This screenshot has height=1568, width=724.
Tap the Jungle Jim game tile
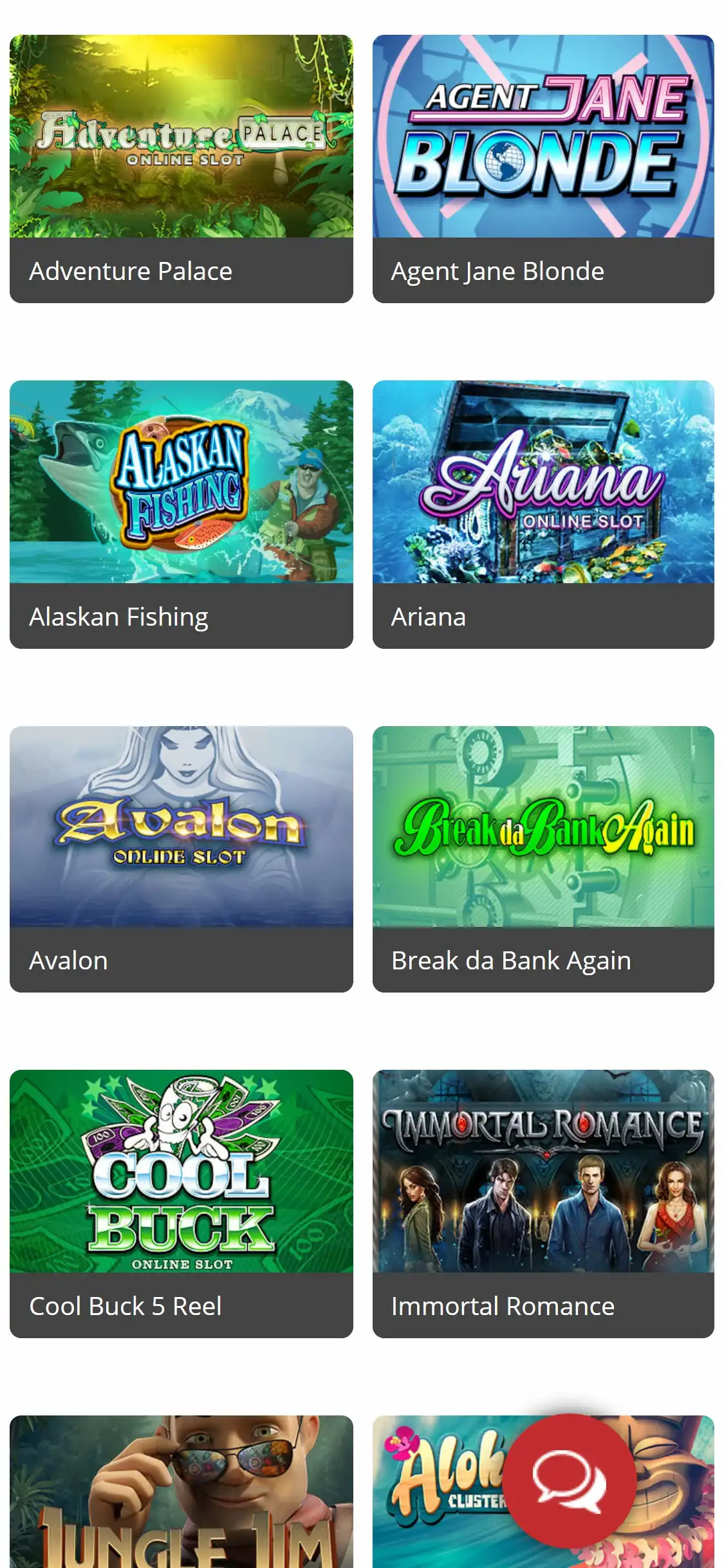point(181,1493)
